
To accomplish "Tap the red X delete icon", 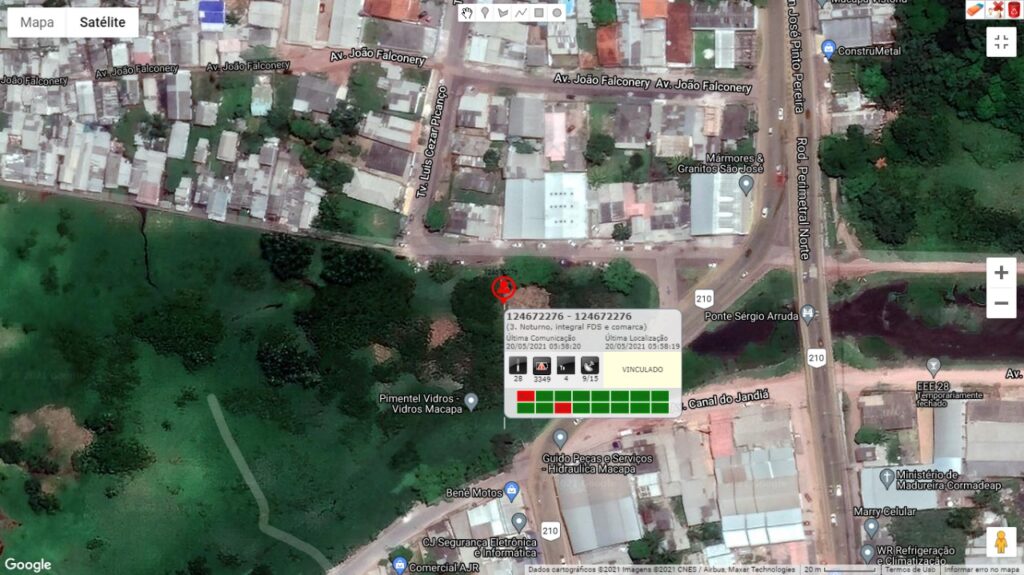I will click(996, 9).
